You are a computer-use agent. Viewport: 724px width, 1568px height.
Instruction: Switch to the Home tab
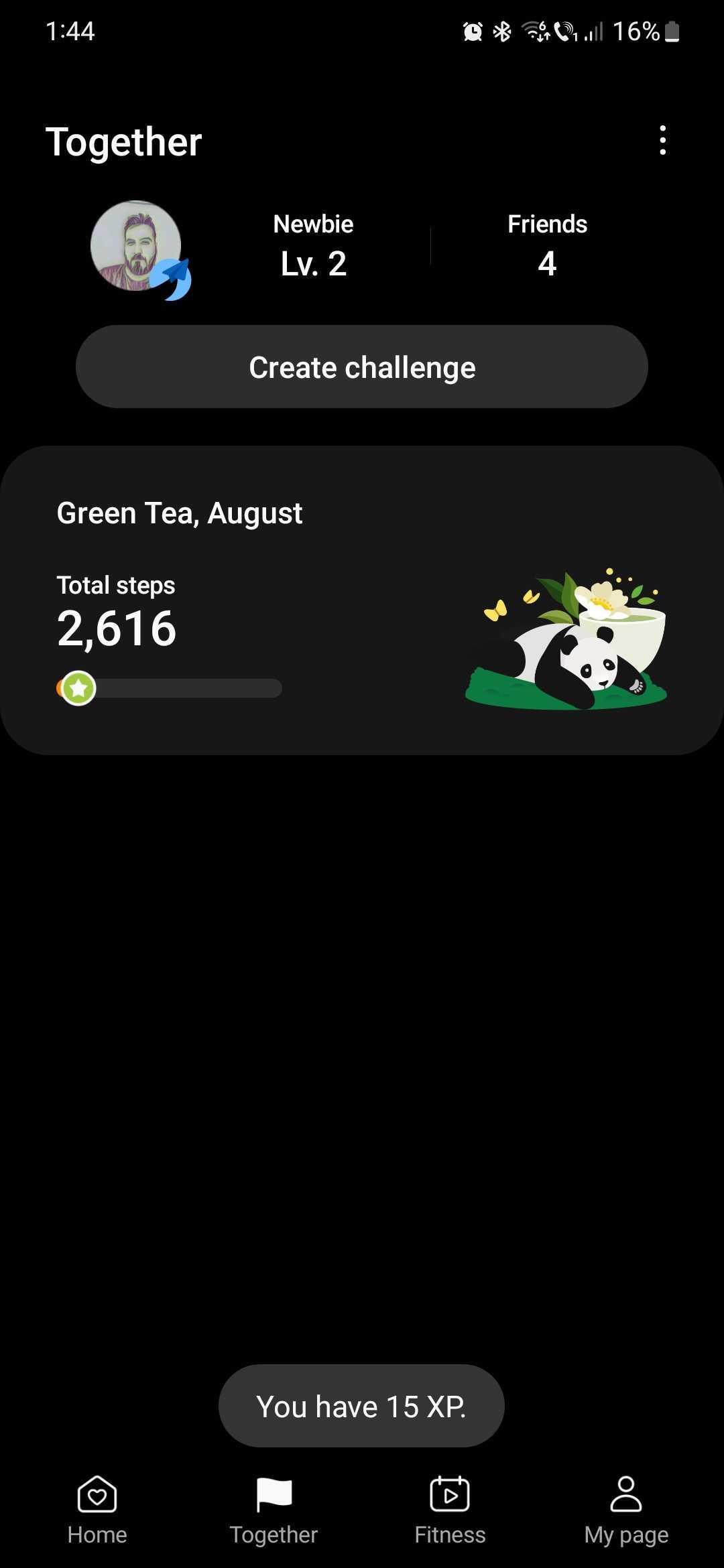(97, 1510)
